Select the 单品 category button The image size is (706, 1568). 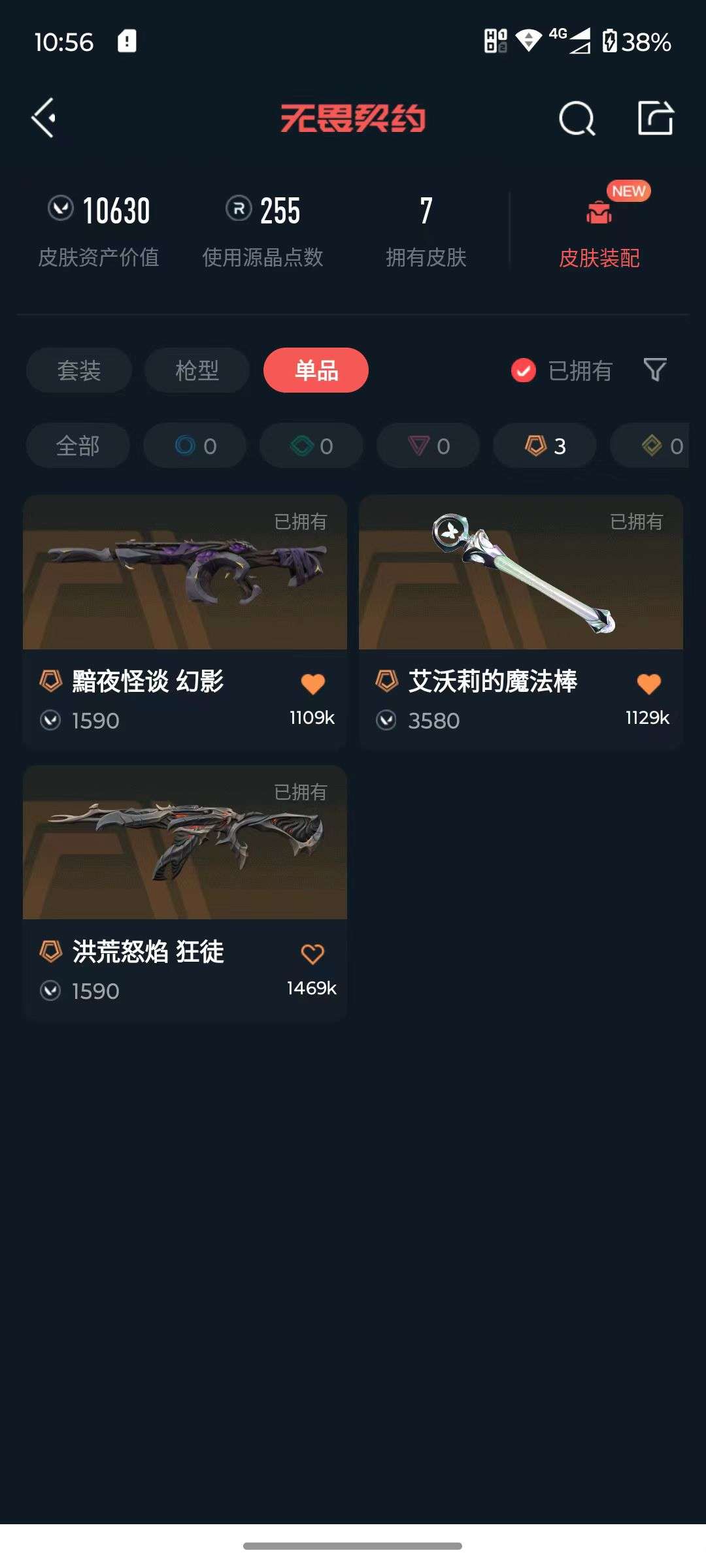pyautogui.click(x=314, y=370)
